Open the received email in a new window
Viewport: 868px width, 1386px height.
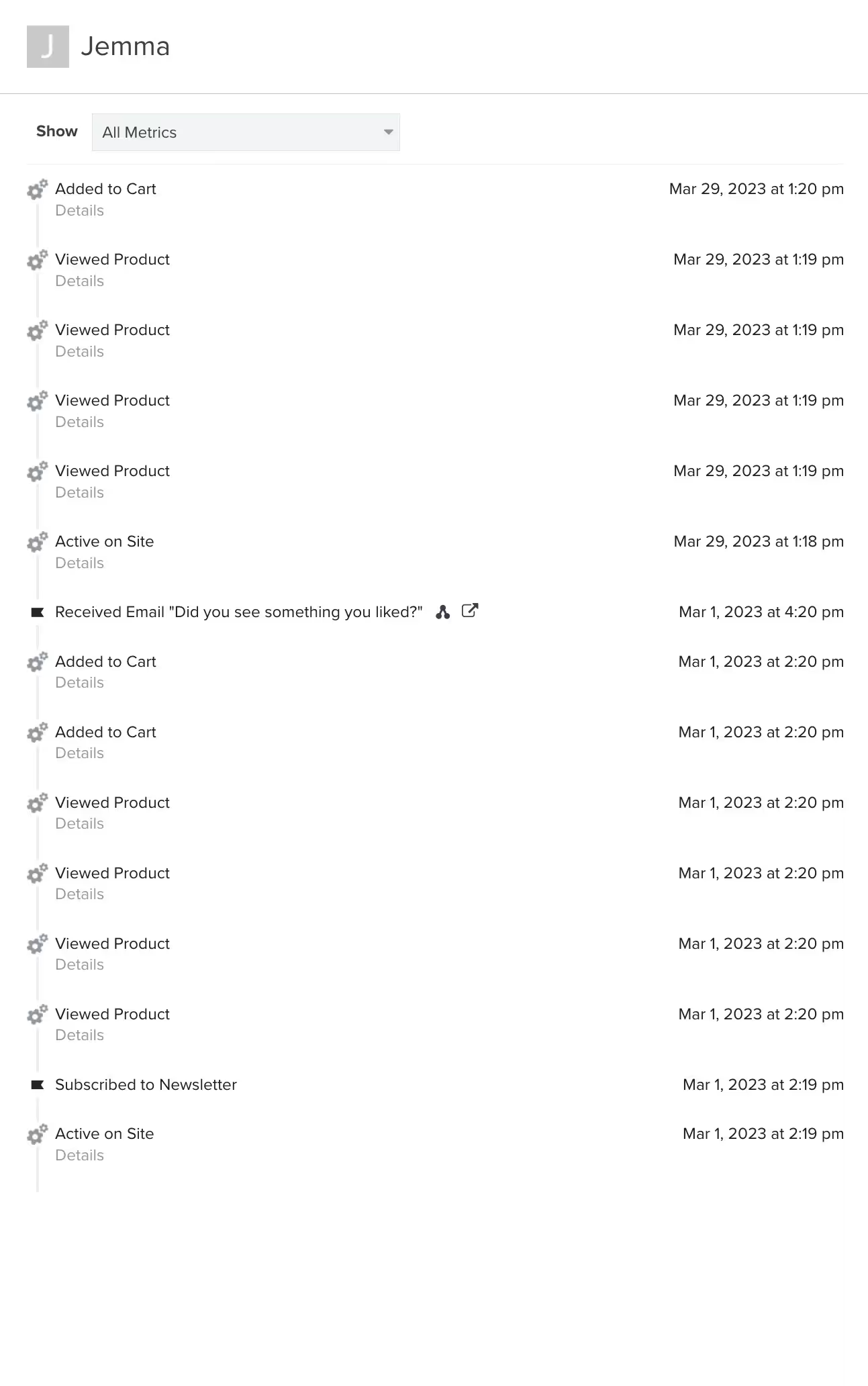[470, 611]
